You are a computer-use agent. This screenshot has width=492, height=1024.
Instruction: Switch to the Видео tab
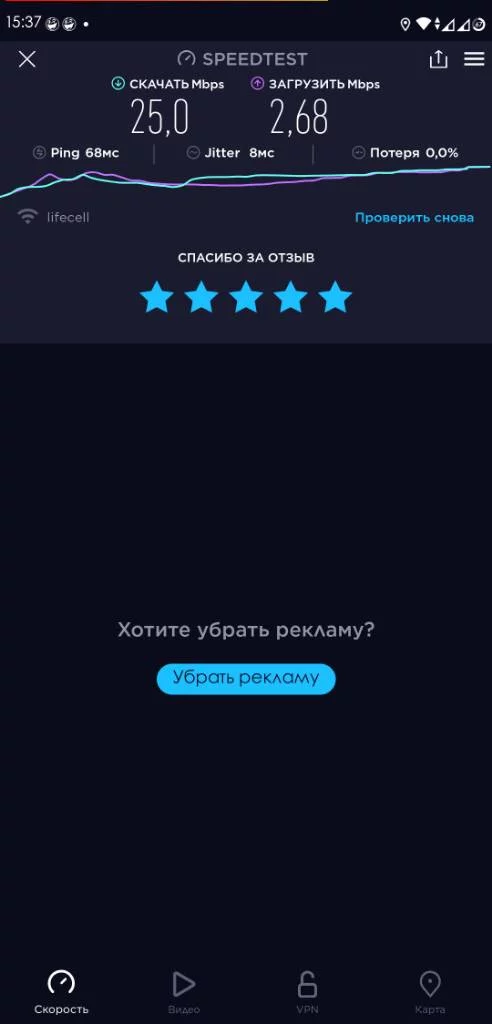pos(184,992)
